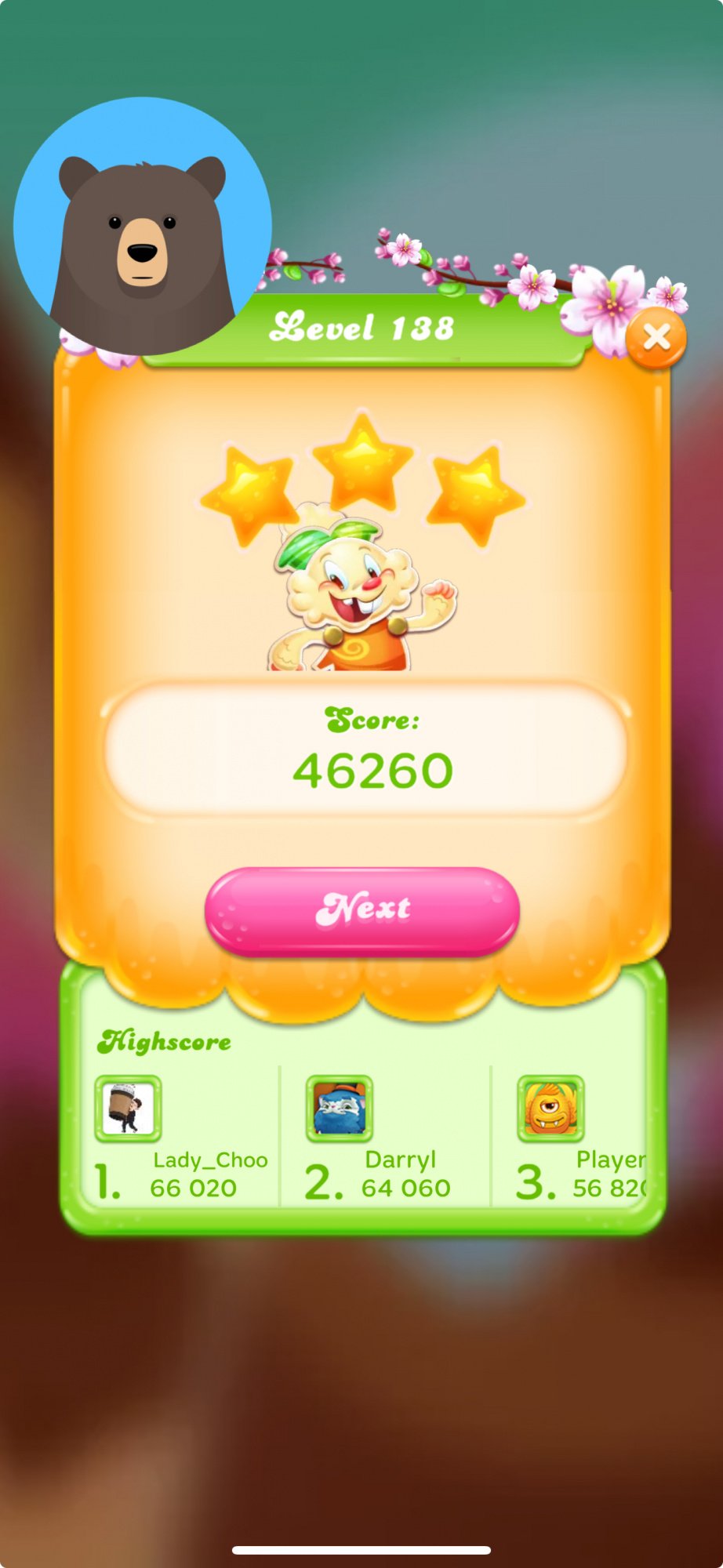Open Lady_Choo's highscore entry

pos(180,1138)
